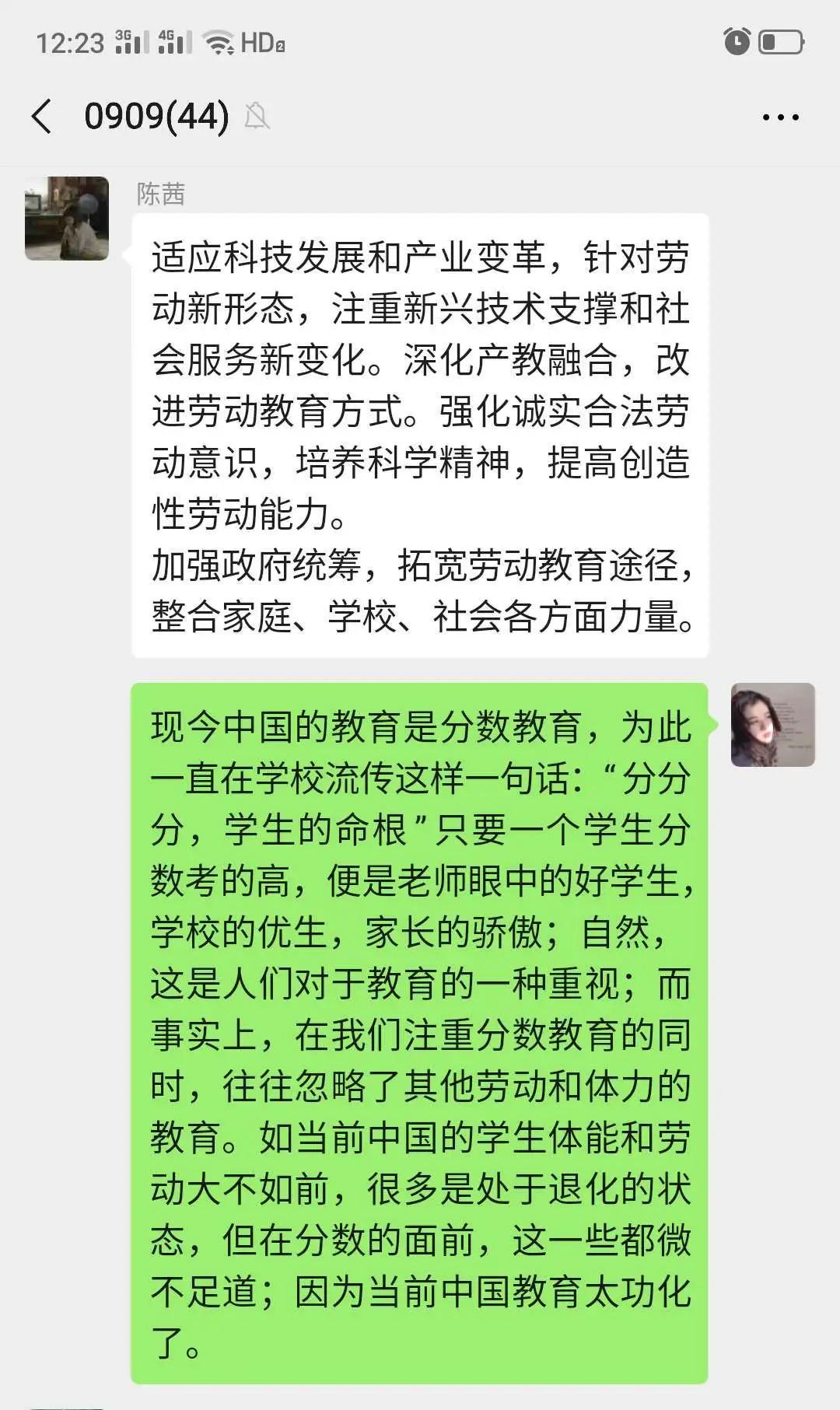Open my own avatar beside the green message
The height and width of the screenshot is (1410, 840).
click(x=772, y=725)
